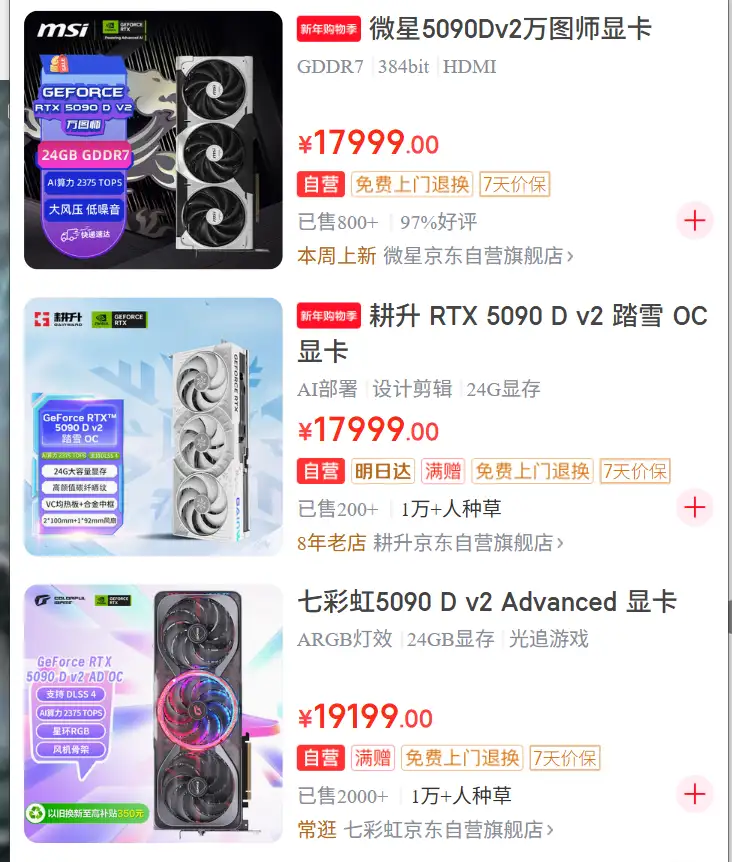Add 七彩虹5090 D v2 Advanced to cart
The width and height of the screenshot is (732, 862).
click(695, 795)
